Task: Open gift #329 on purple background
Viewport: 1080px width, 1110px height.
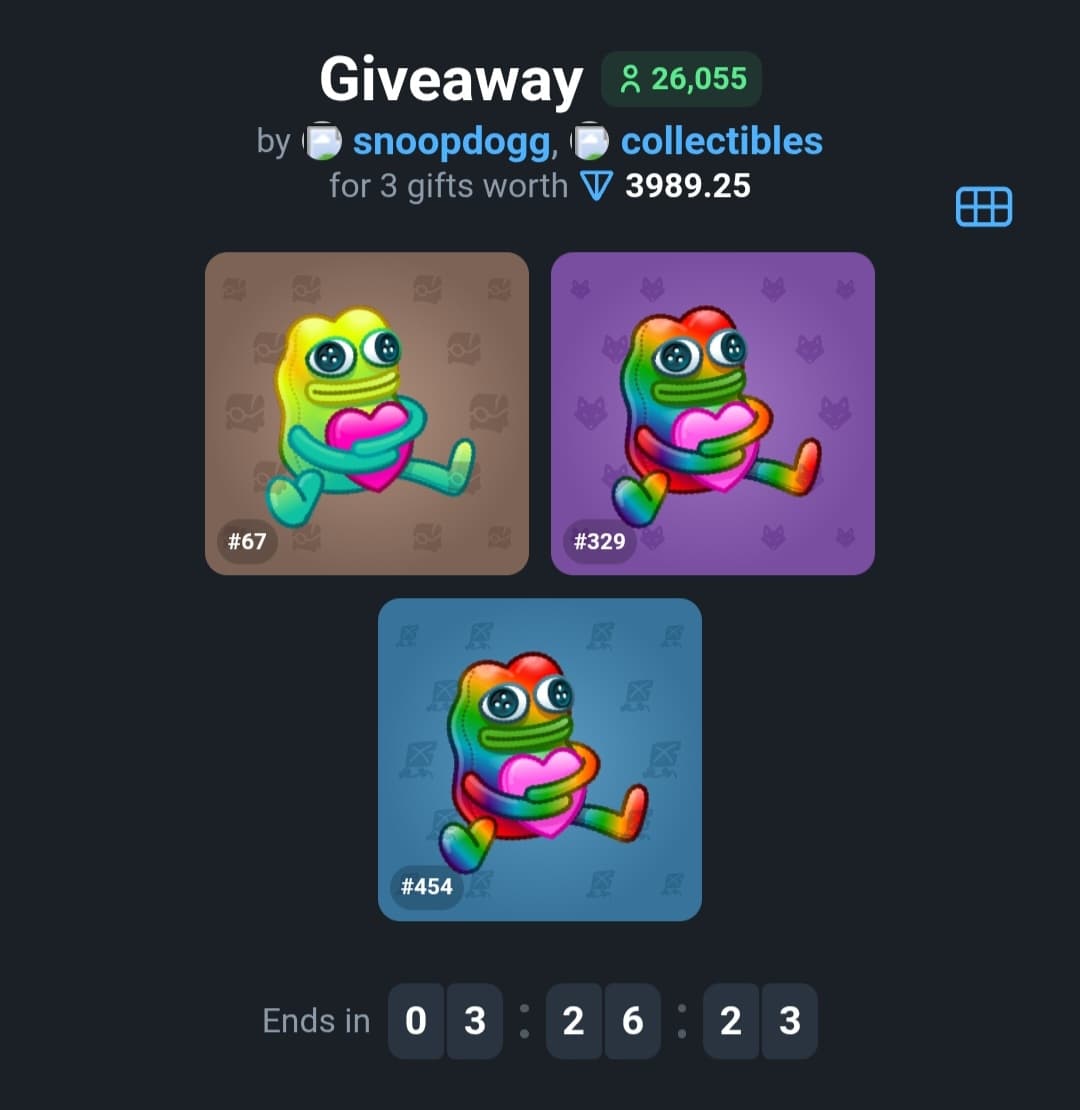Action: point(713,413)
